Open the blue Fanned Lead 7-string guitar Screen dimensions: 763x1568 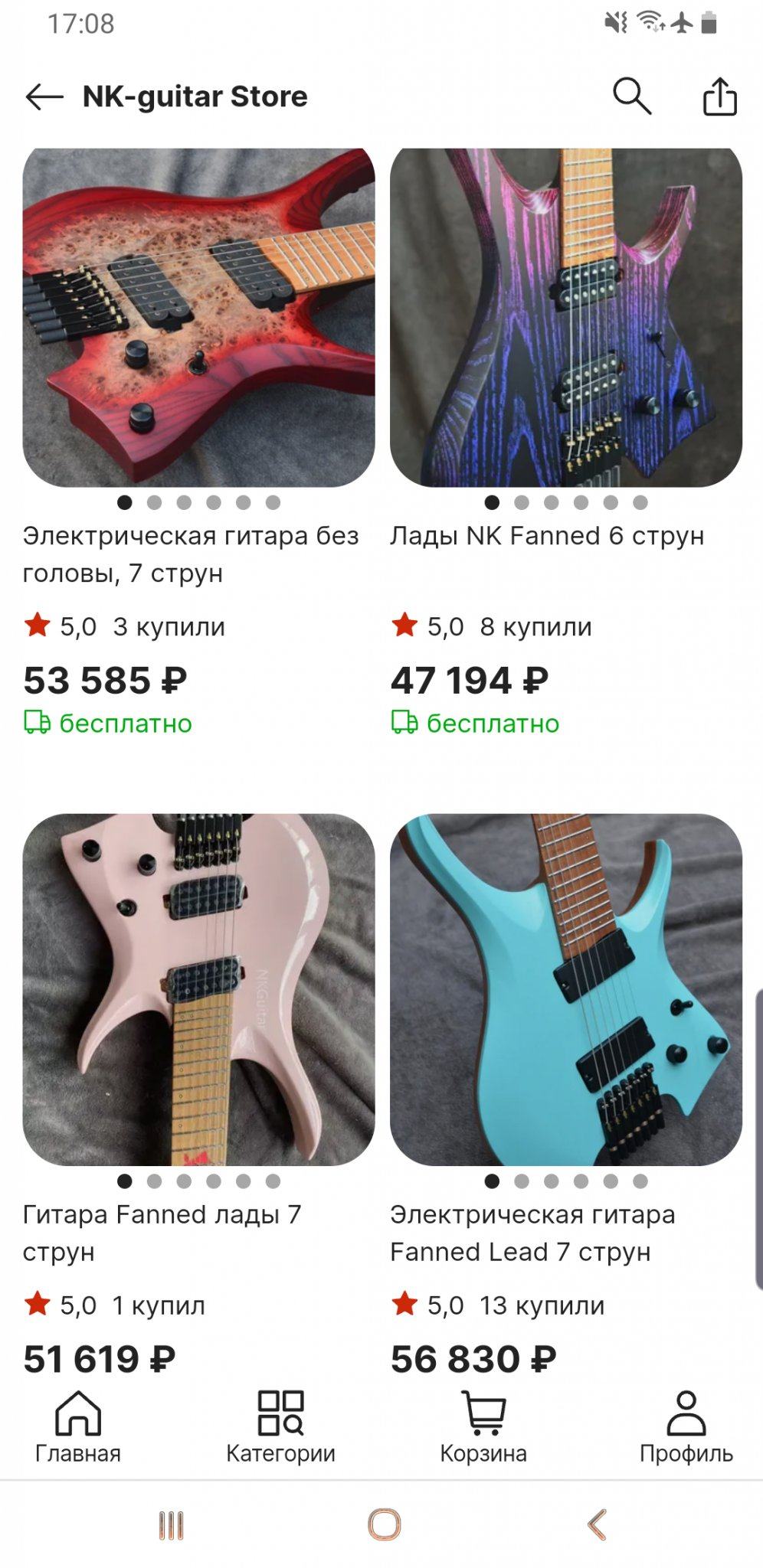click(x=565, y=989)
